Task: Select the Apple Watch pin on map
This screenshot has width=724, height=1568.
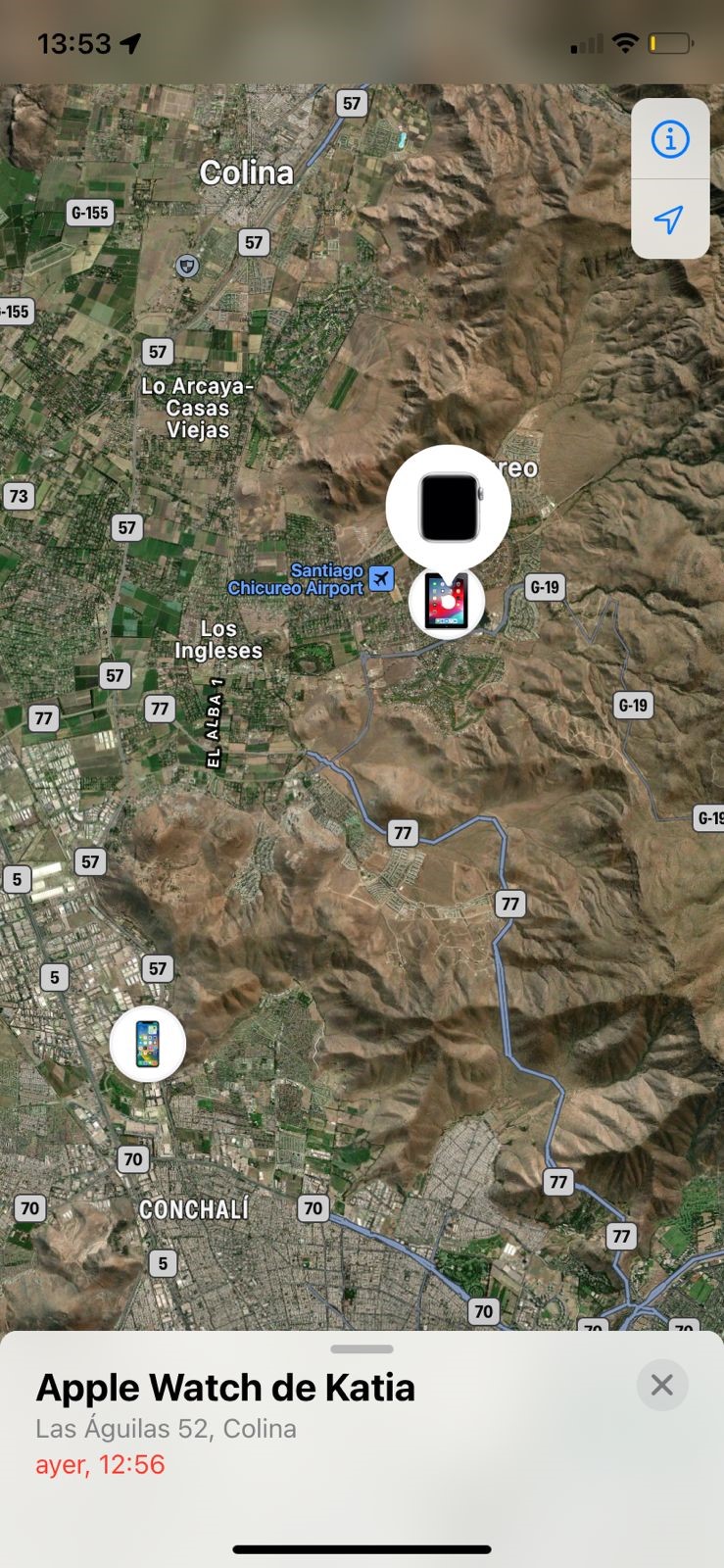Action: tap(449, 508)
